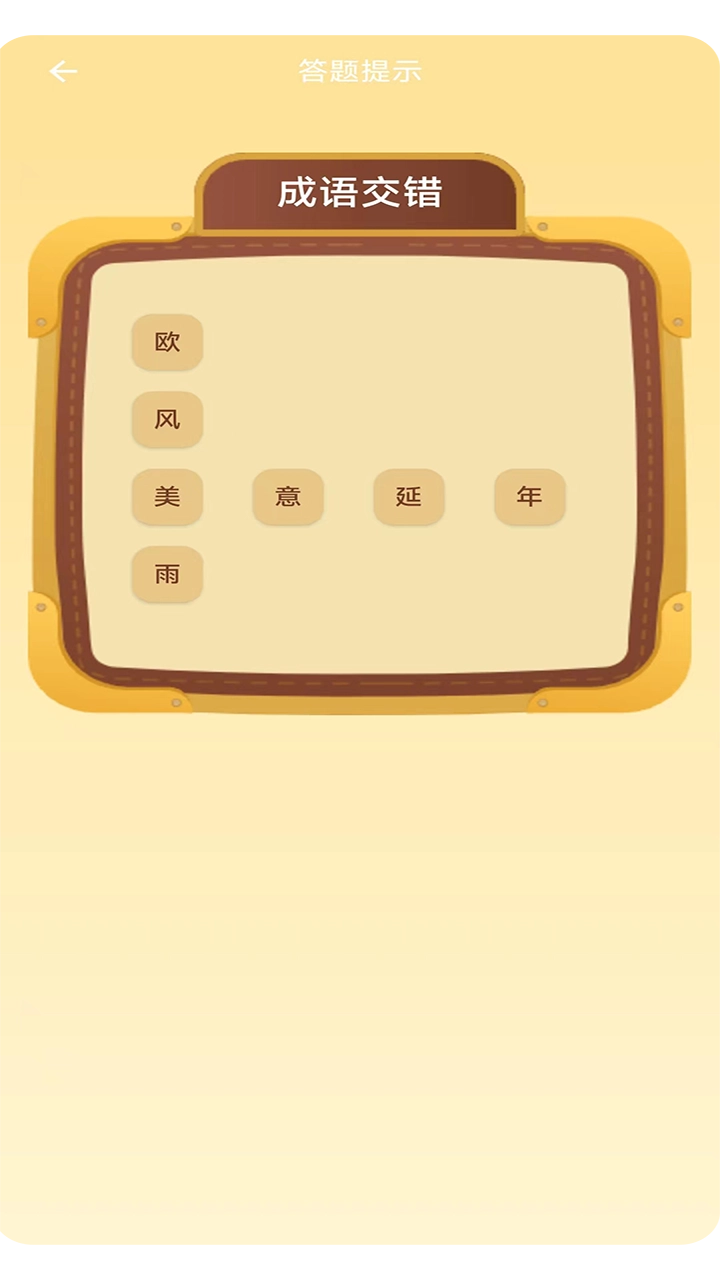
Task: Tap the 雨 character tile
Action: coord(167,574)
